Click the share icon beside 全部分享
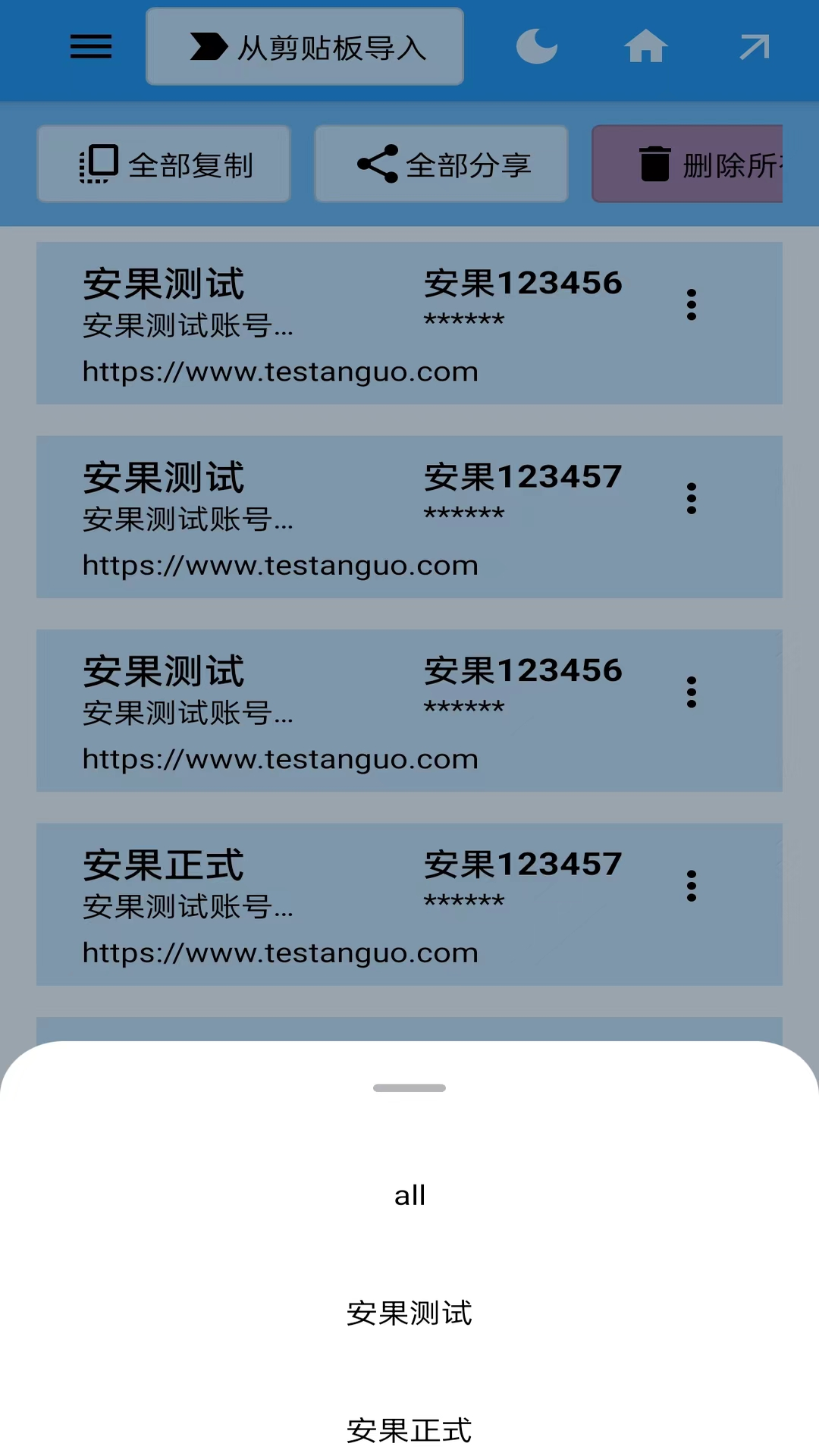The height and width of the screenshot is (1456, 819). [379, 163]
